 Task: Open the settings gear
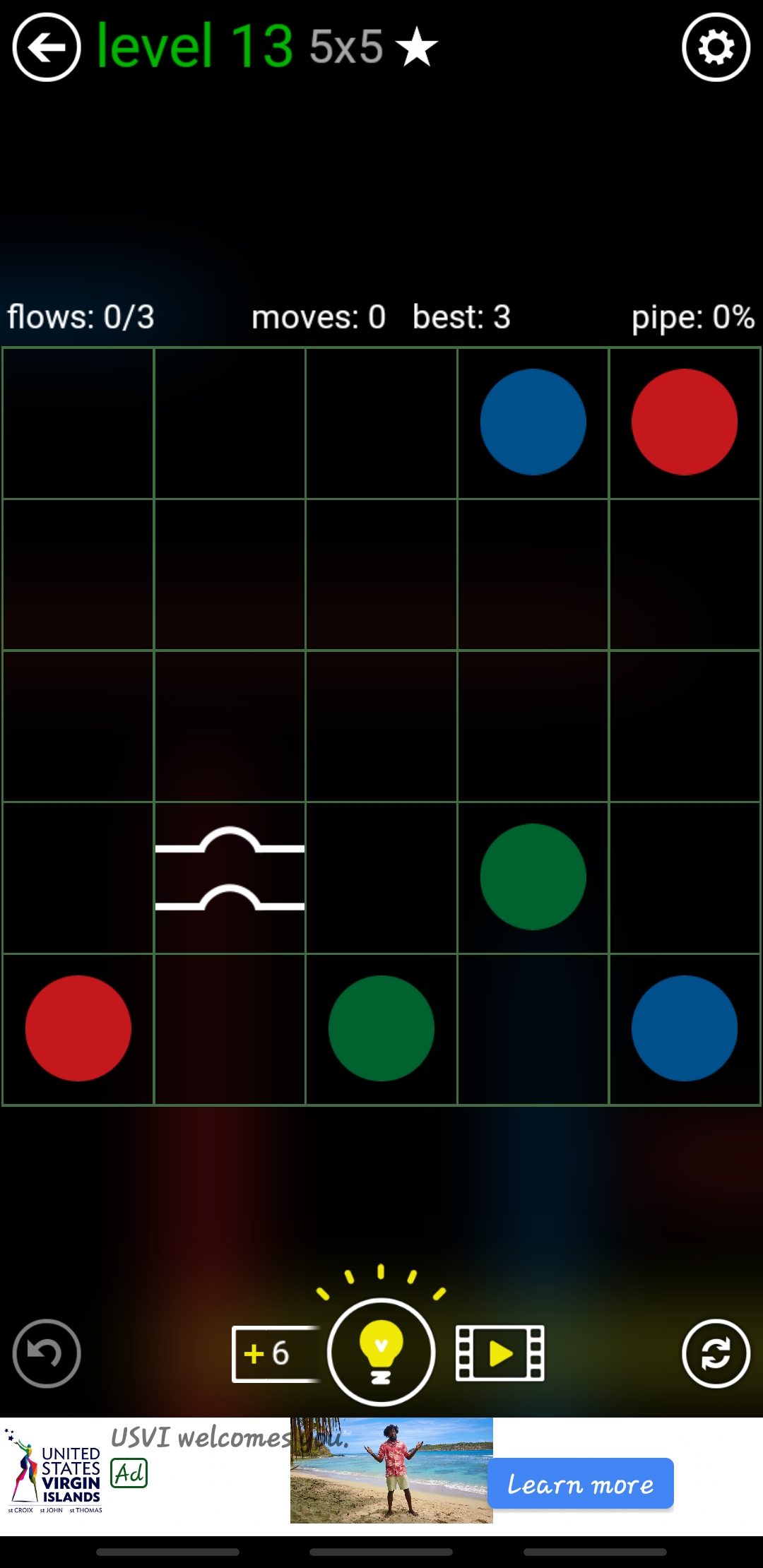click(x=716, y=48)
